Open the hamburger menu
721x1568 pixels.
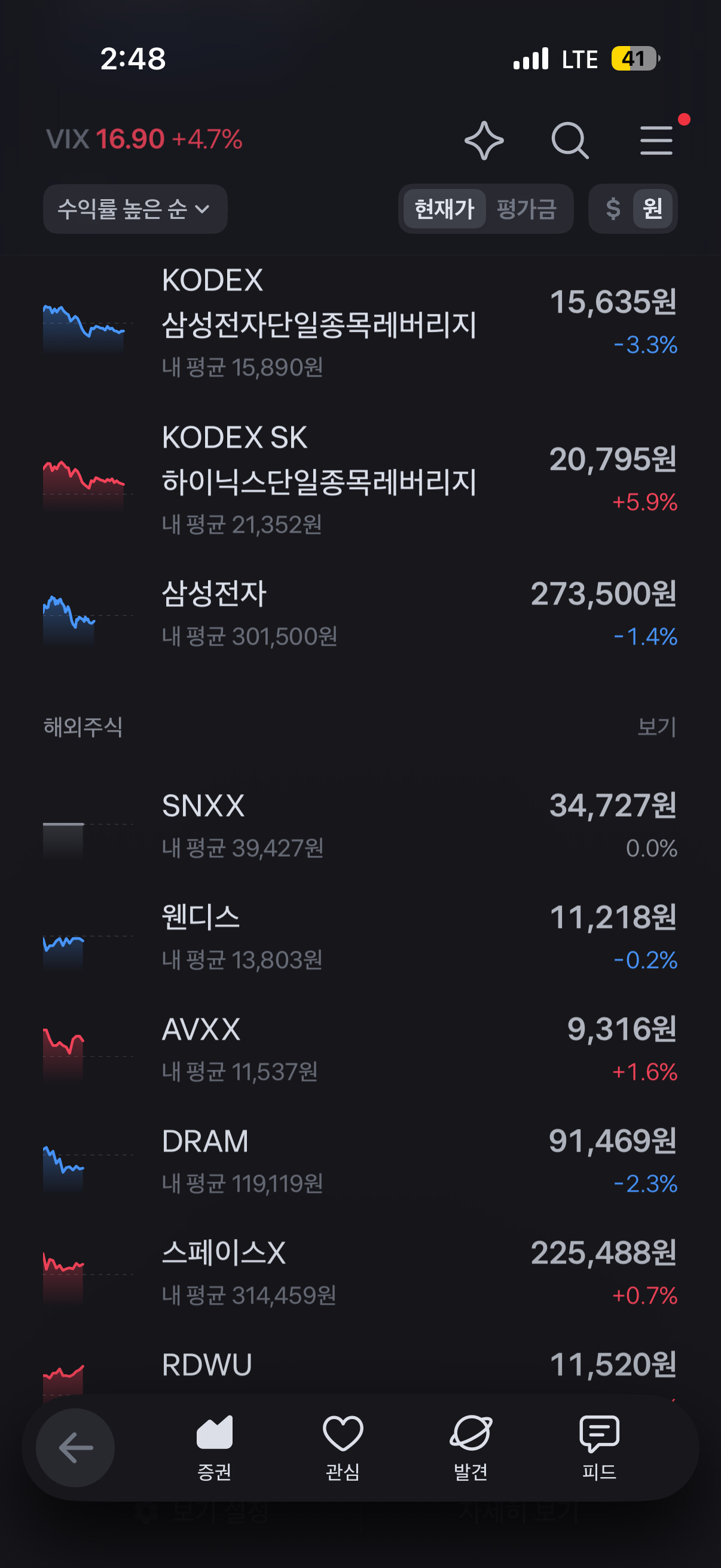[656, 141]
